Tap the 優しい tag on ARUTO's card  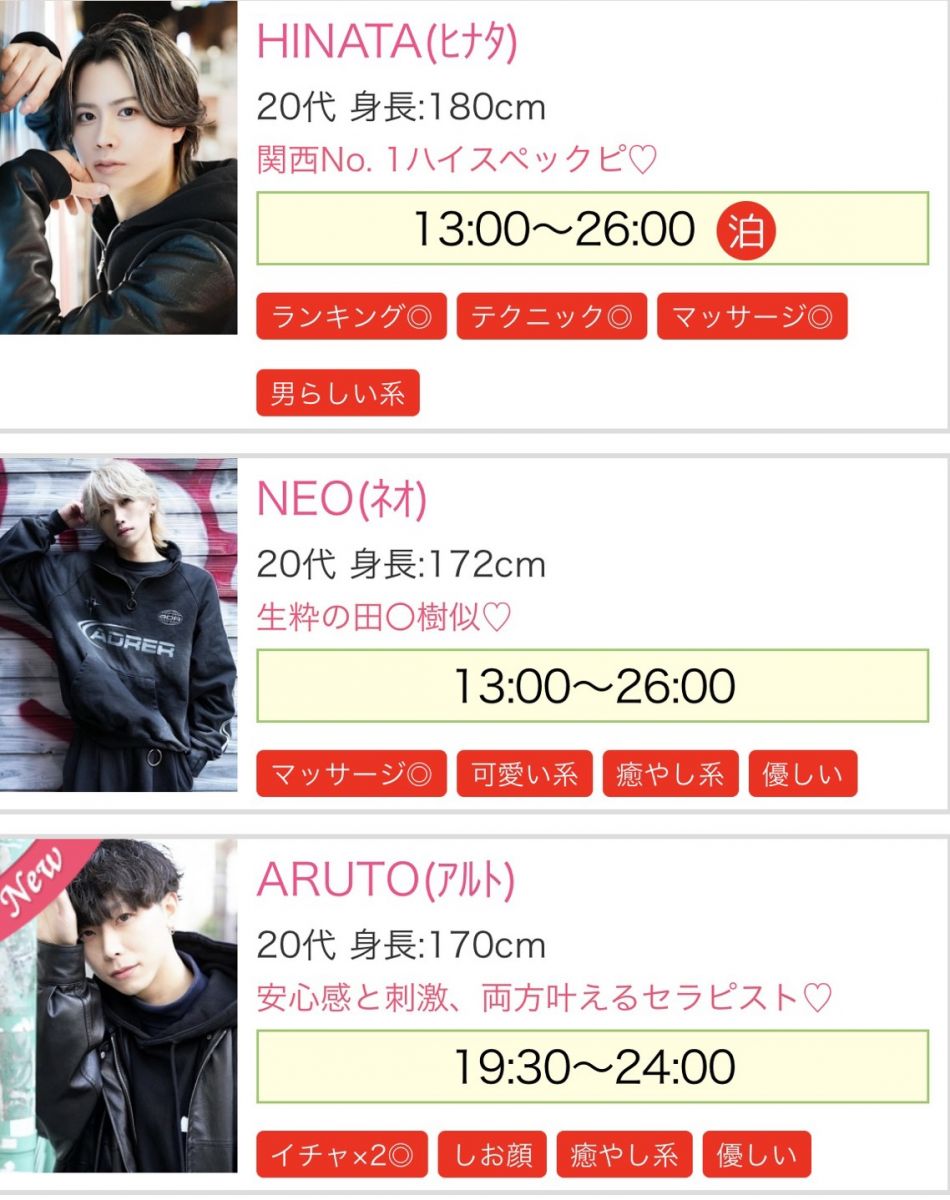[x=756, y=1155]
